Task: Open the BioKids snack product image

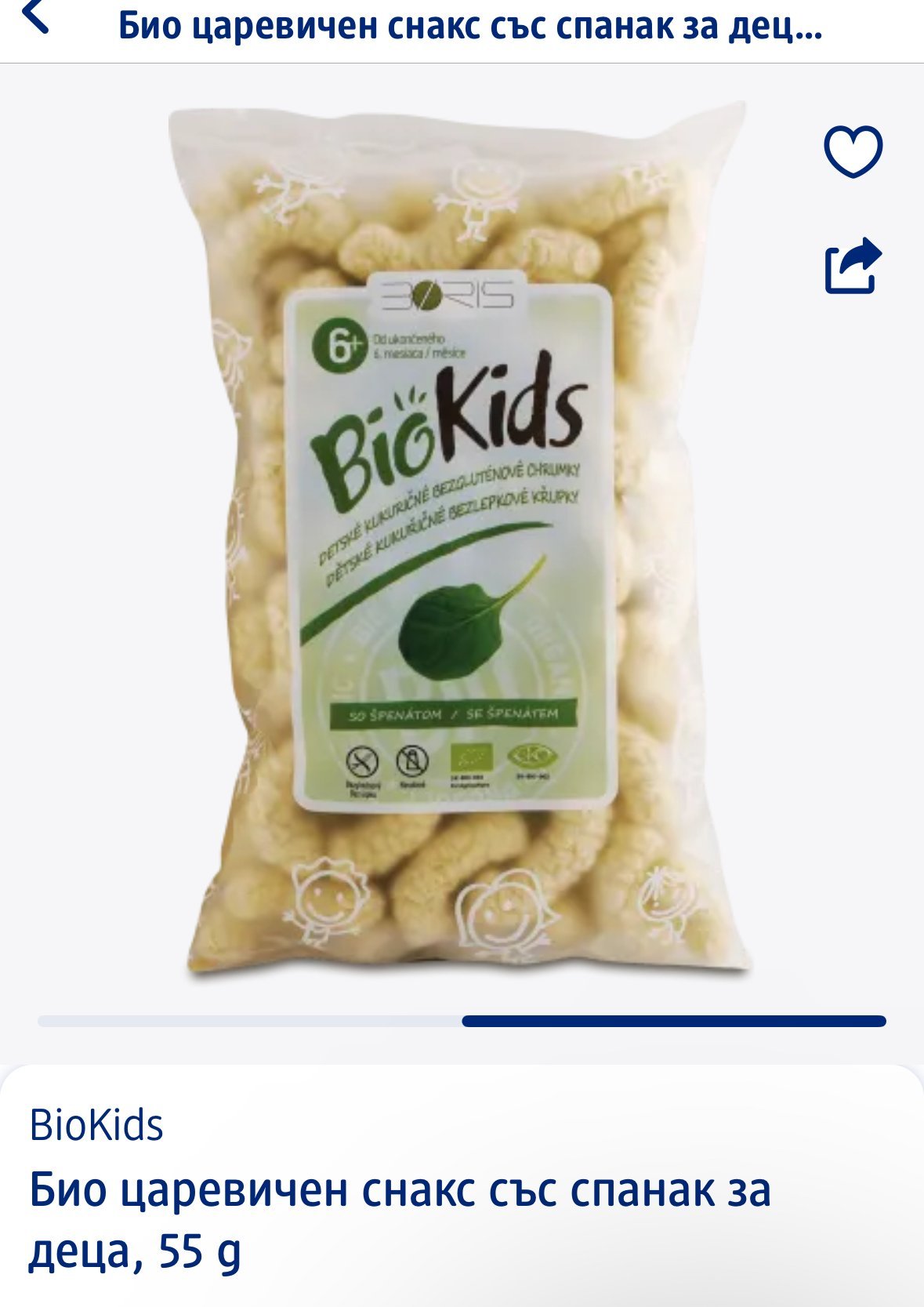Action: pyautogui.click(x=458, y=541)
